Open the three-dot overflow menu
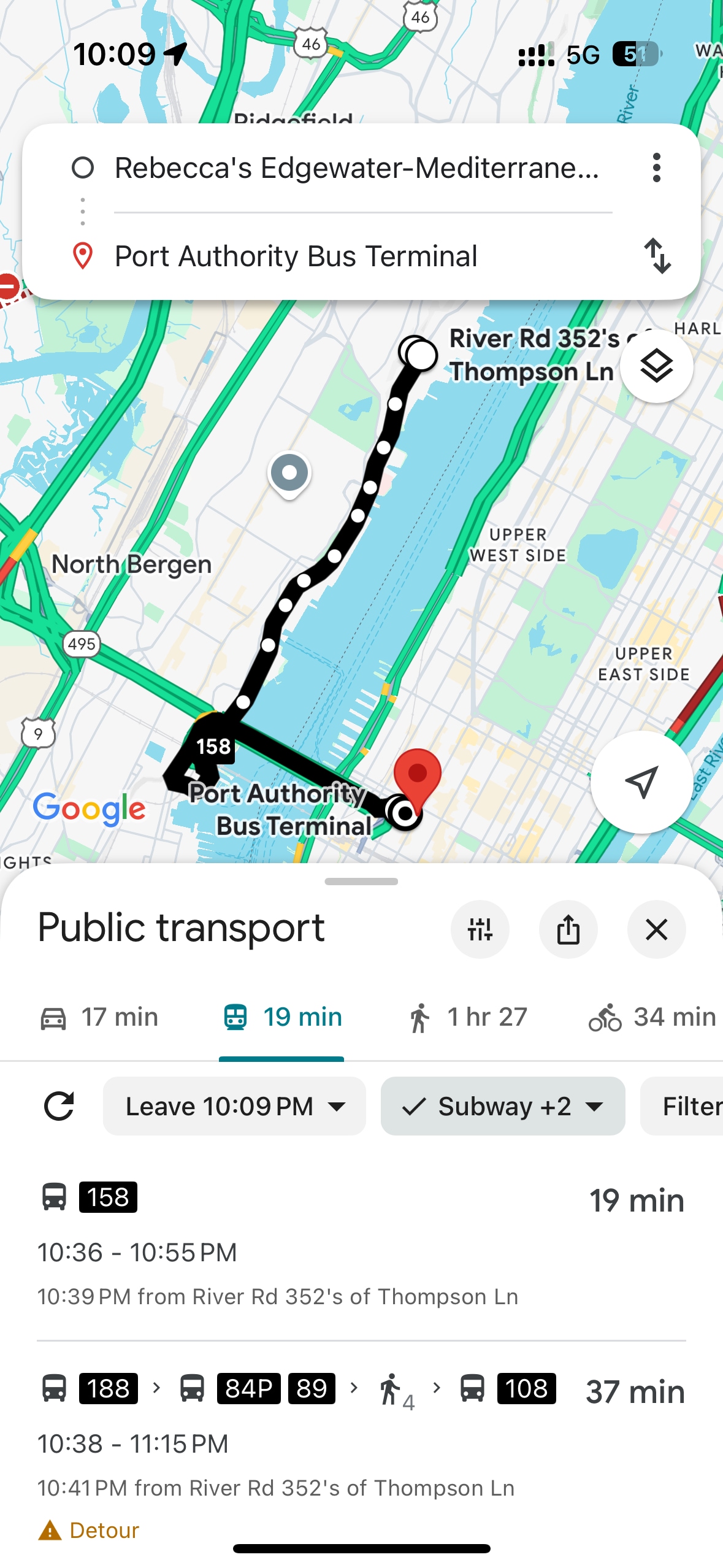 pos(656,167)
